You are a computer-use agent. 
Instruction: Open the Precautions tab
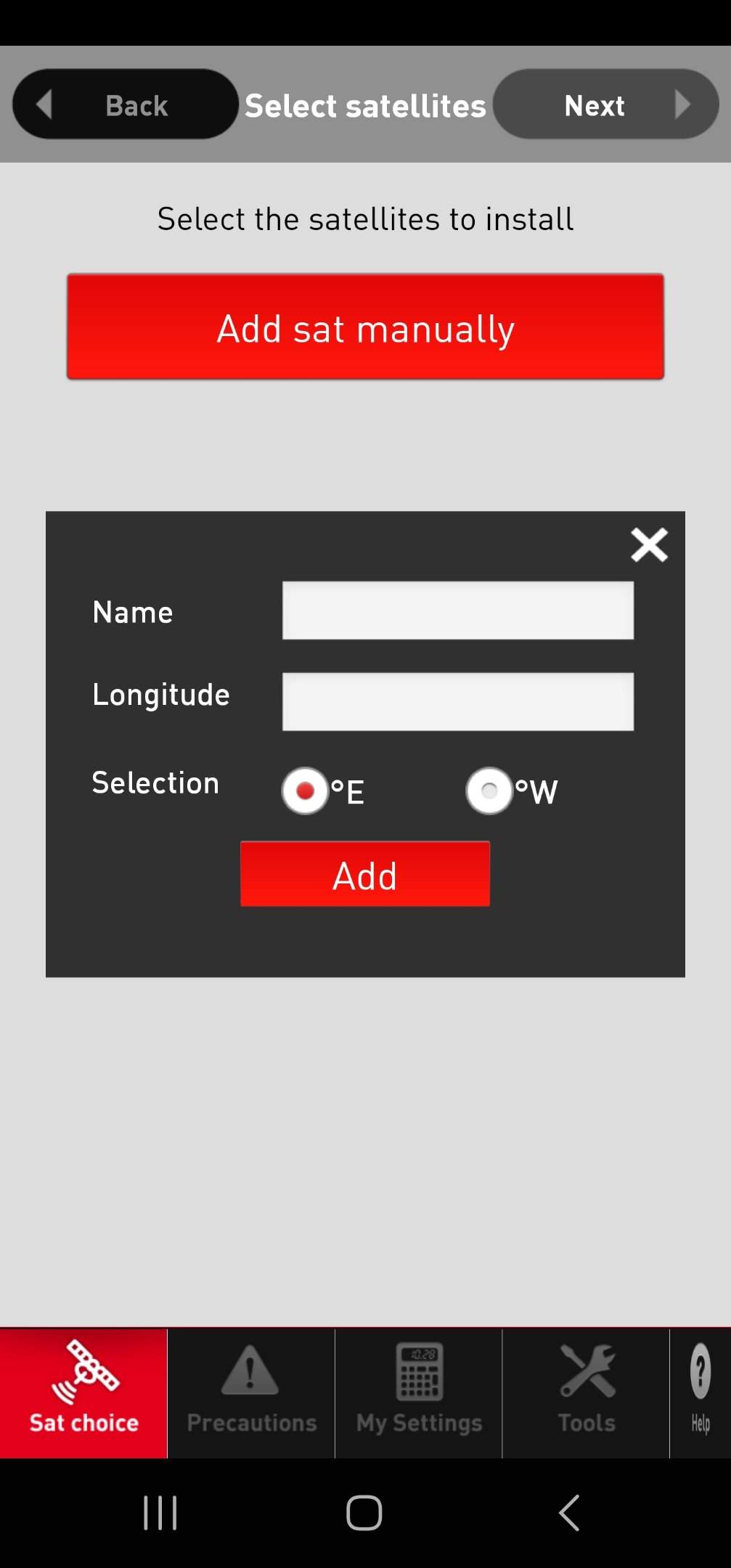click(251, 1392)
